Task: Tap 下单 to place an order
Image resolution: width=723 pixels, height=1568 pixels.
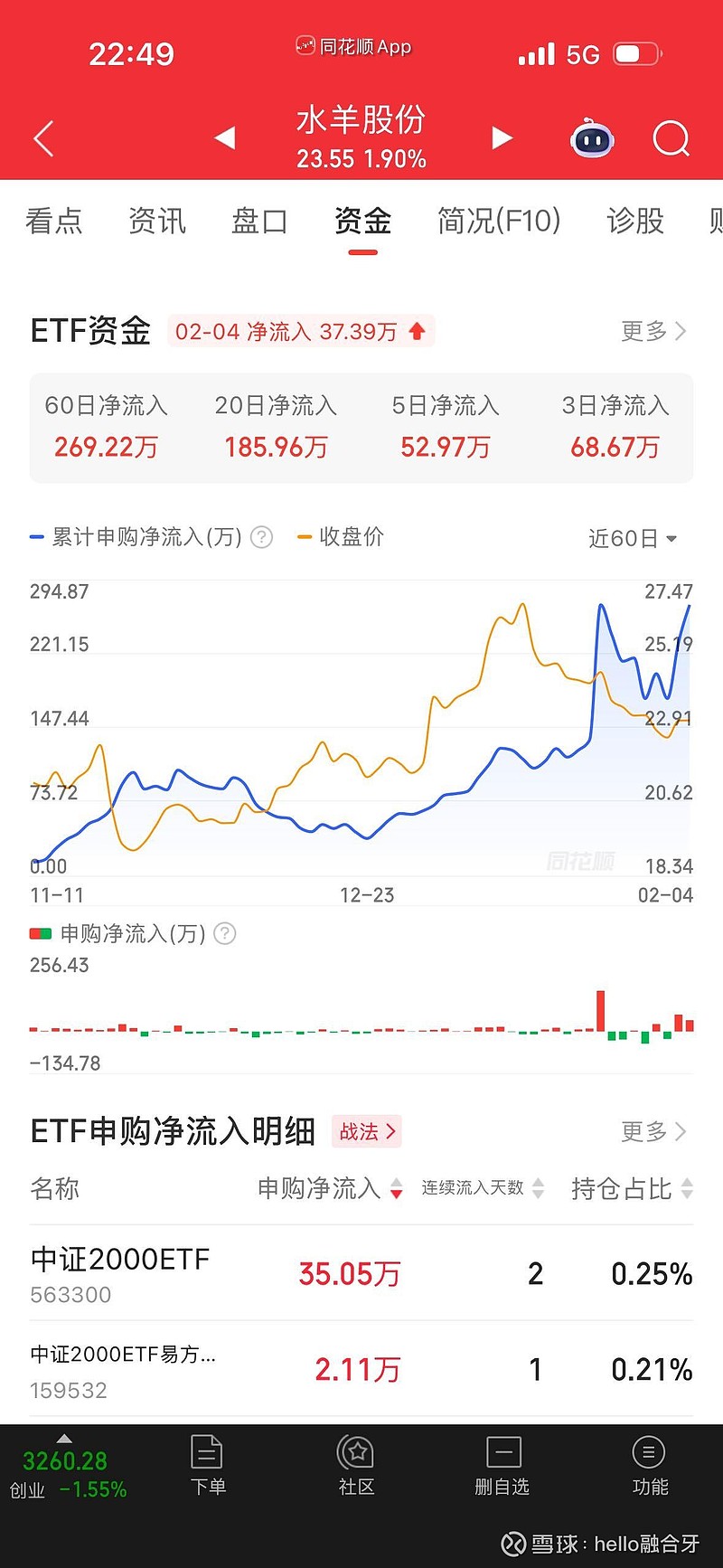Action: (x=208, y=1465)
